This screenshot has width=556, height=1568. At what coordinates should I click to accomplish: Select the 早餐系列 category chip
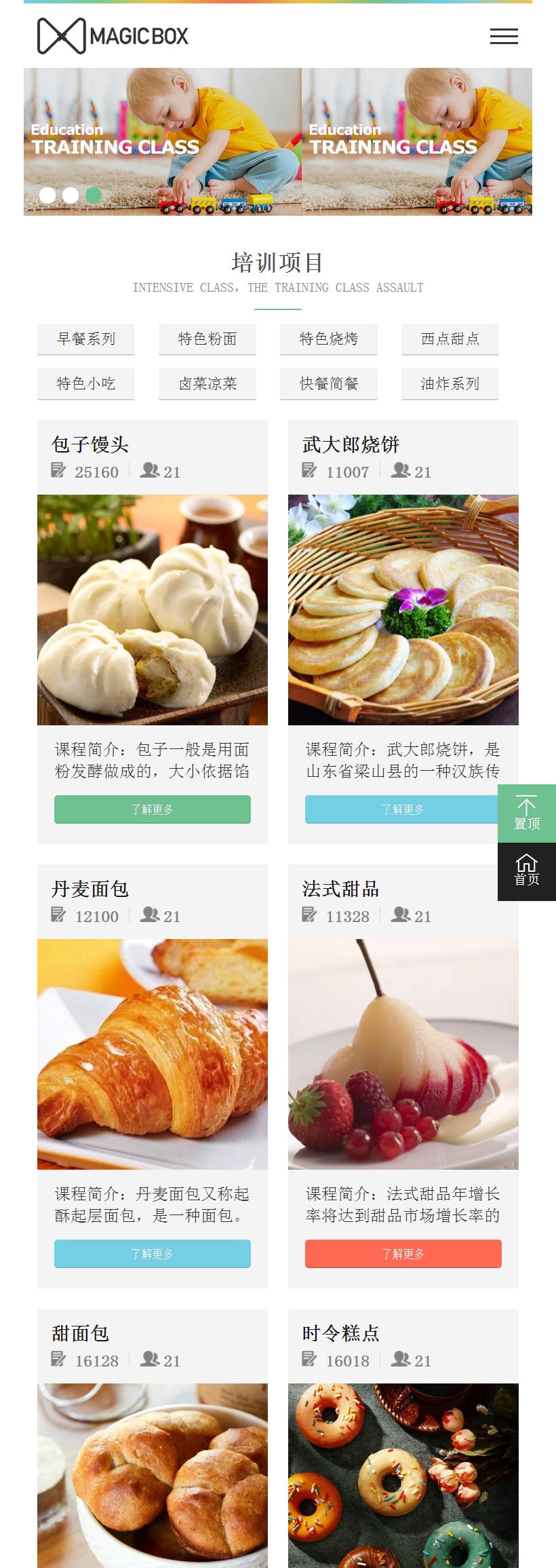[86, 339]
